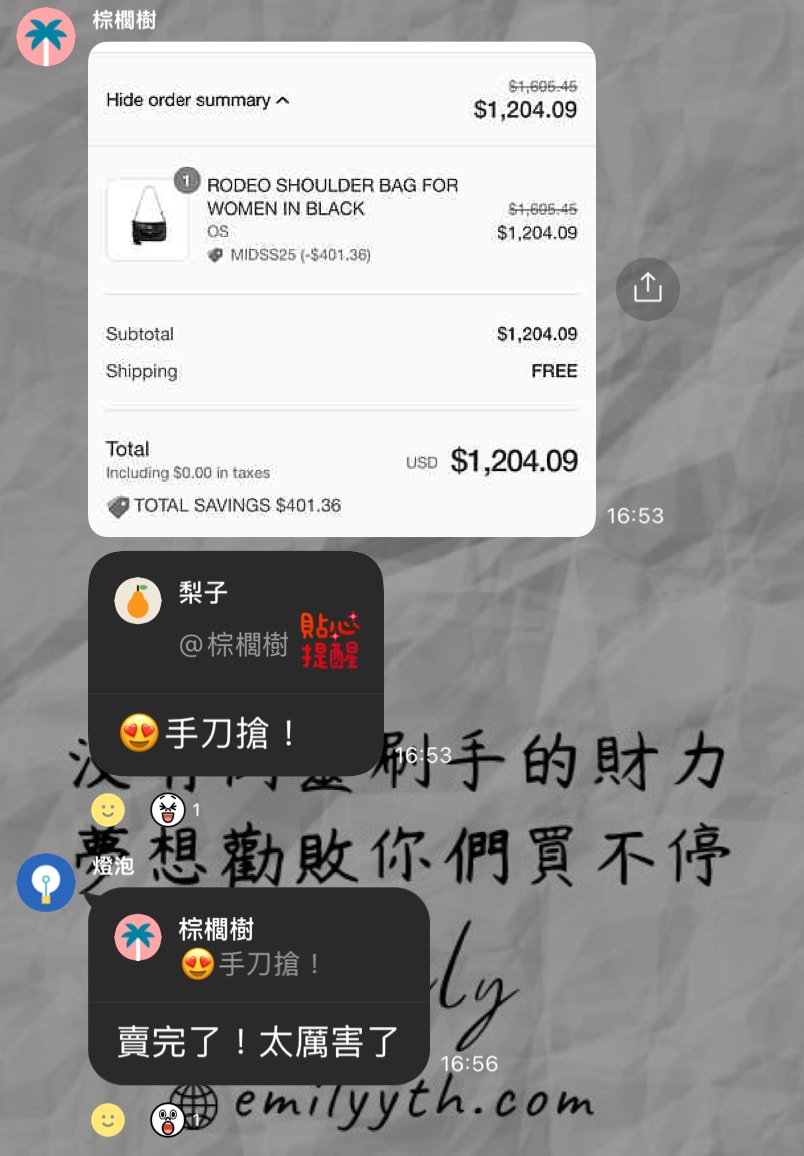804x1156 pixels.
Task: Open the order summary screenshot from 棕櫚樹
Action: tap(341, 290)
